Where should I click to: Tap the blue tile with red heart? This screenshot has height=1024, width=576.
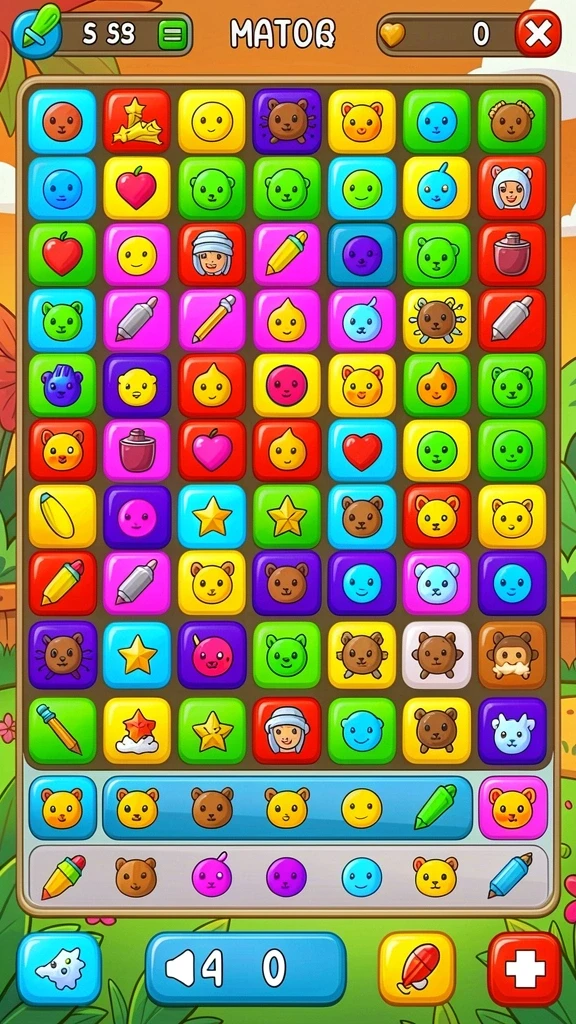[x=362, y=451]
